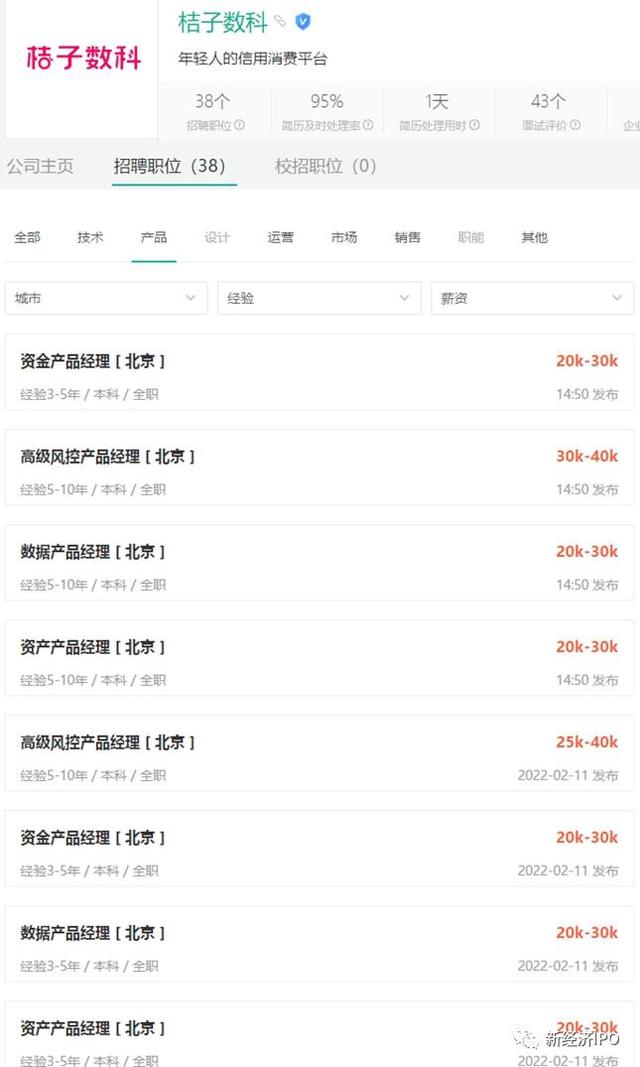Open 高级风控产品经理 job paying 25k-40k

coord(108,743)
